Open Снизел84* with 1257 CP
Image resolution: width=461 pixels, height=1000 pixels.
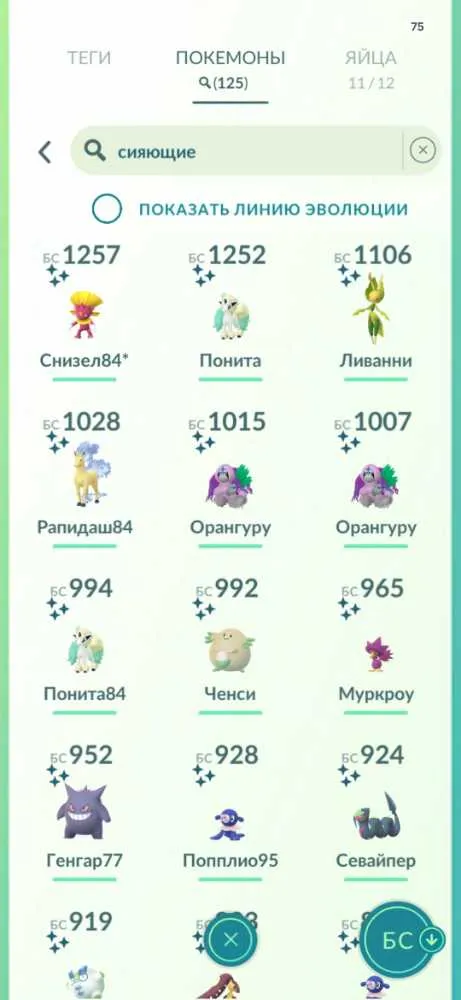pos(84,312)
